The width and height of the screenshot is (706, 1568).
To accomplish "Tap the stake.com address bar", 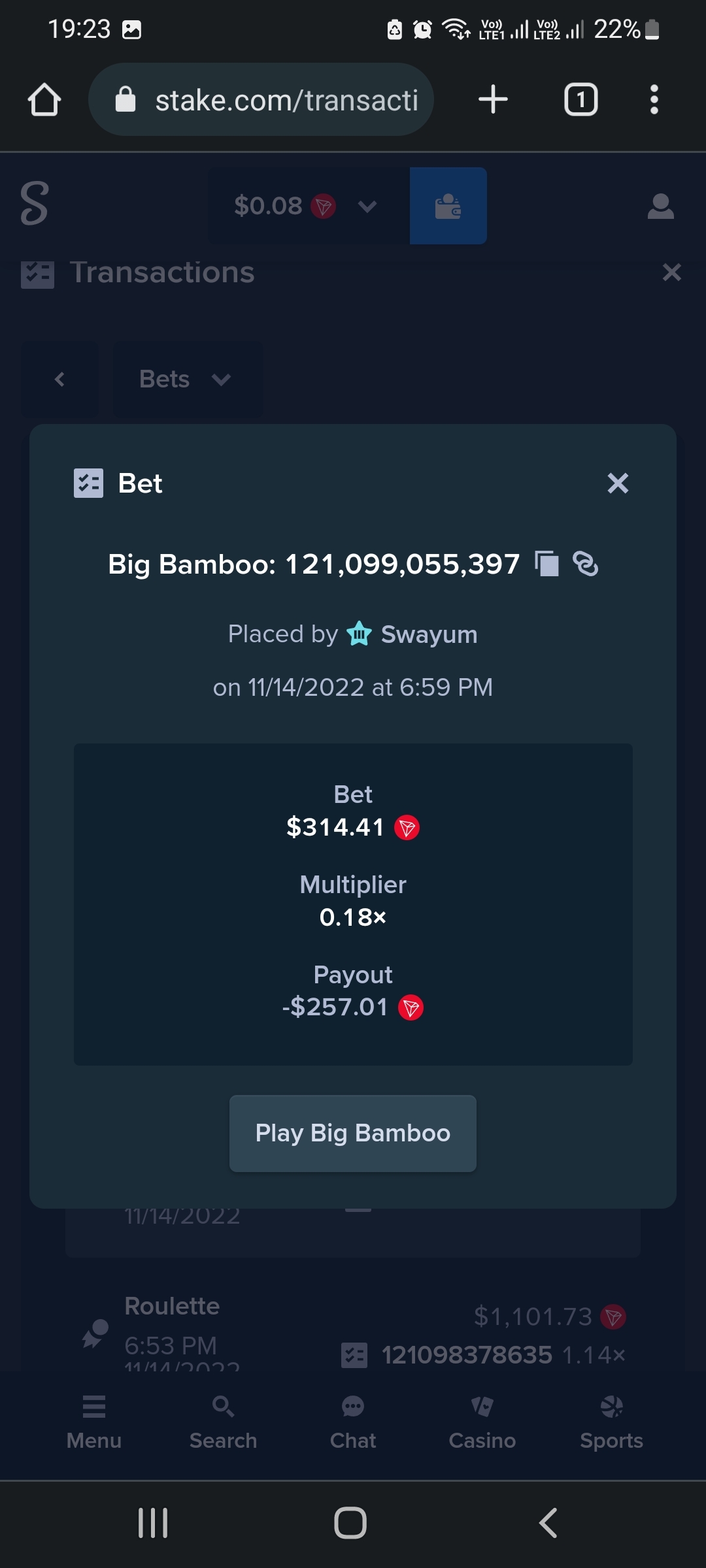I will pos(261,100).
